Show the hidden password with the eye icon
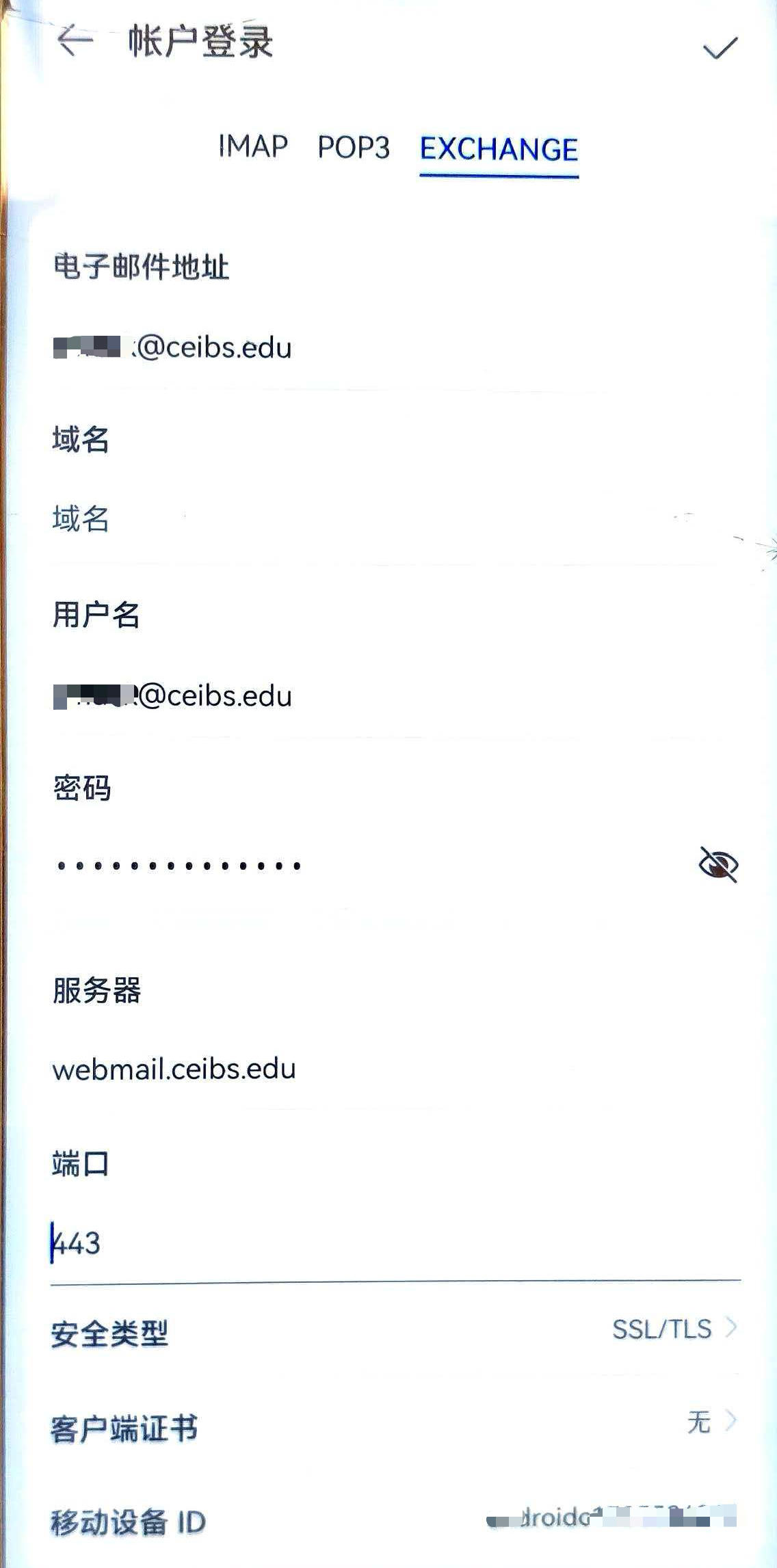The height and width of the screenshot is (1568, 777). click(718, 865)
